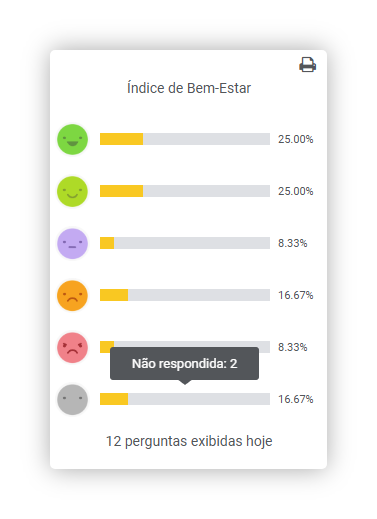
Task: Tap the gray unanswered face bar
Action: 185,399
